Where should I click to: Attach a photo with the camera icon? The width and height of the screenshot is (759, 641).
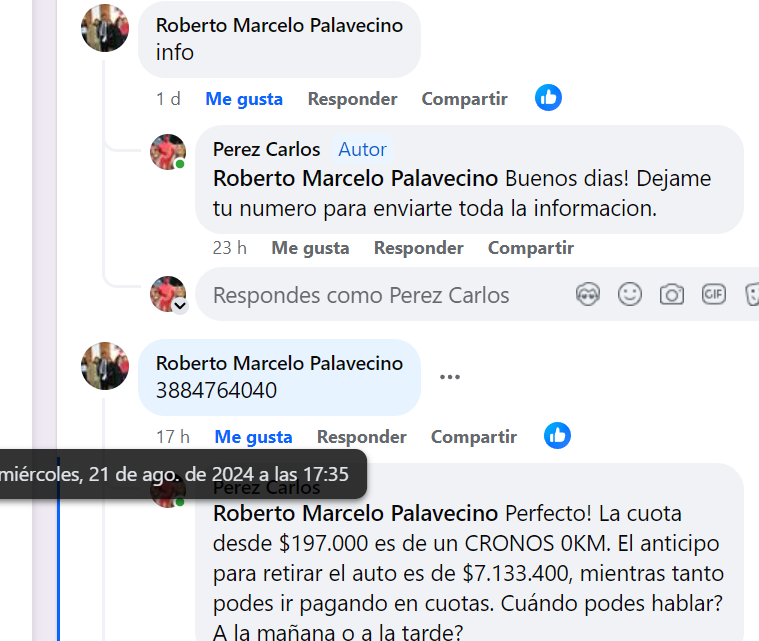pos(672,294)
